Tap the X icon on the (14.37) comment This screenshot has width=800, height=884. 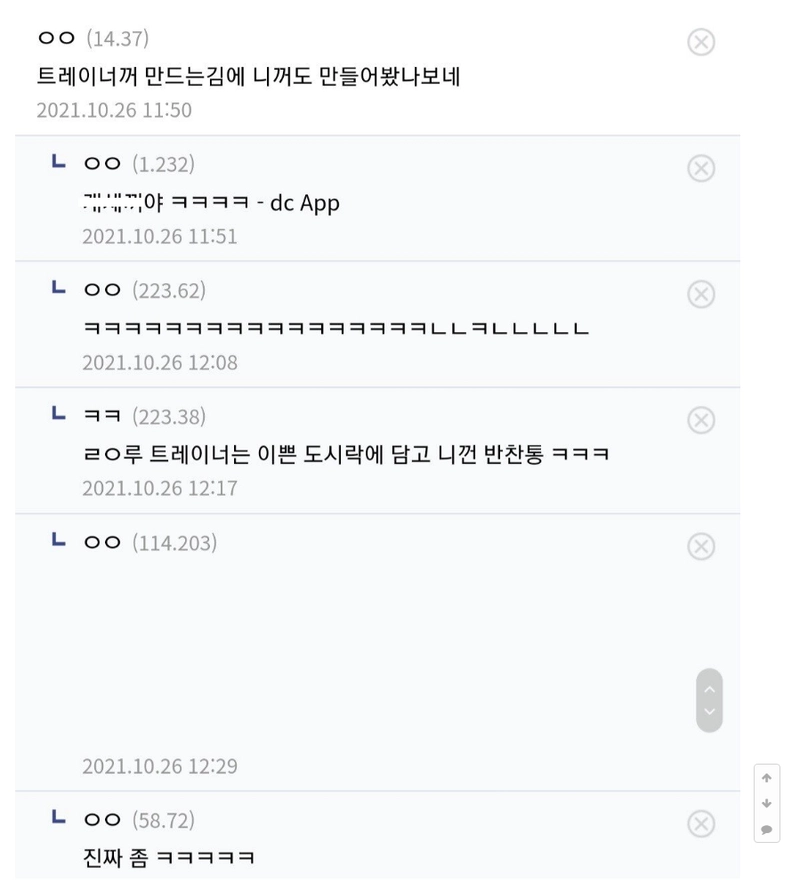tap(701, 42)
